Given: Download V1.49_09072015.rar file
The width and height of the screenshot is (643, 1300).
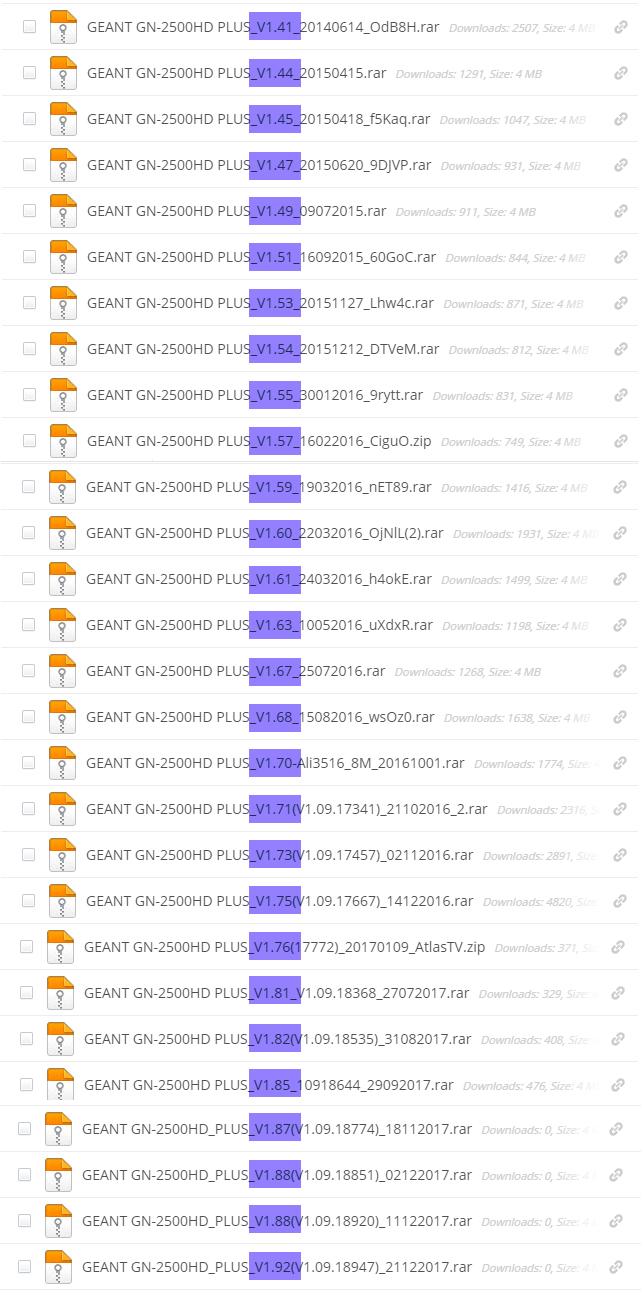Looking at the screenshot, I should (236, 211).
